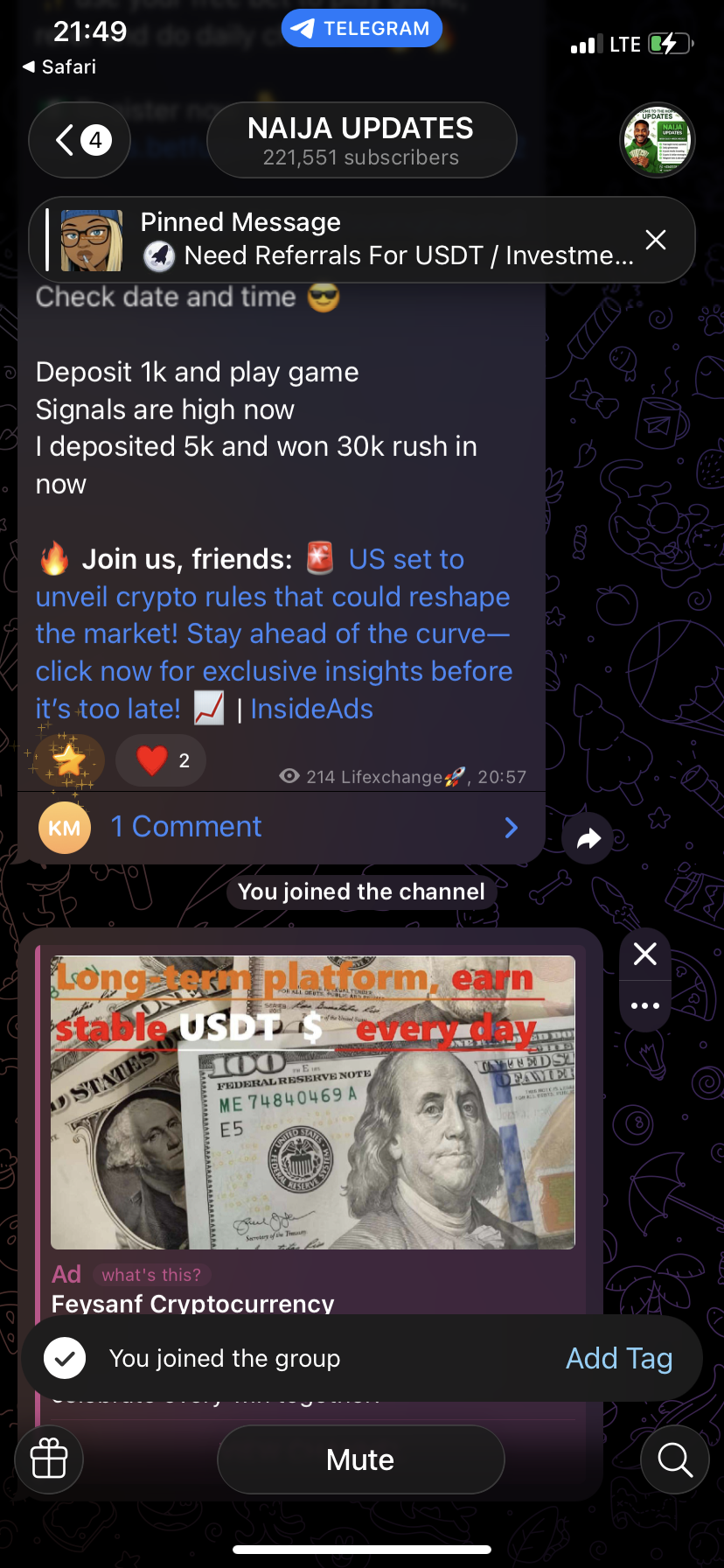Go back to the chat list
This screenshot has width=724, height=1568.
79,140
